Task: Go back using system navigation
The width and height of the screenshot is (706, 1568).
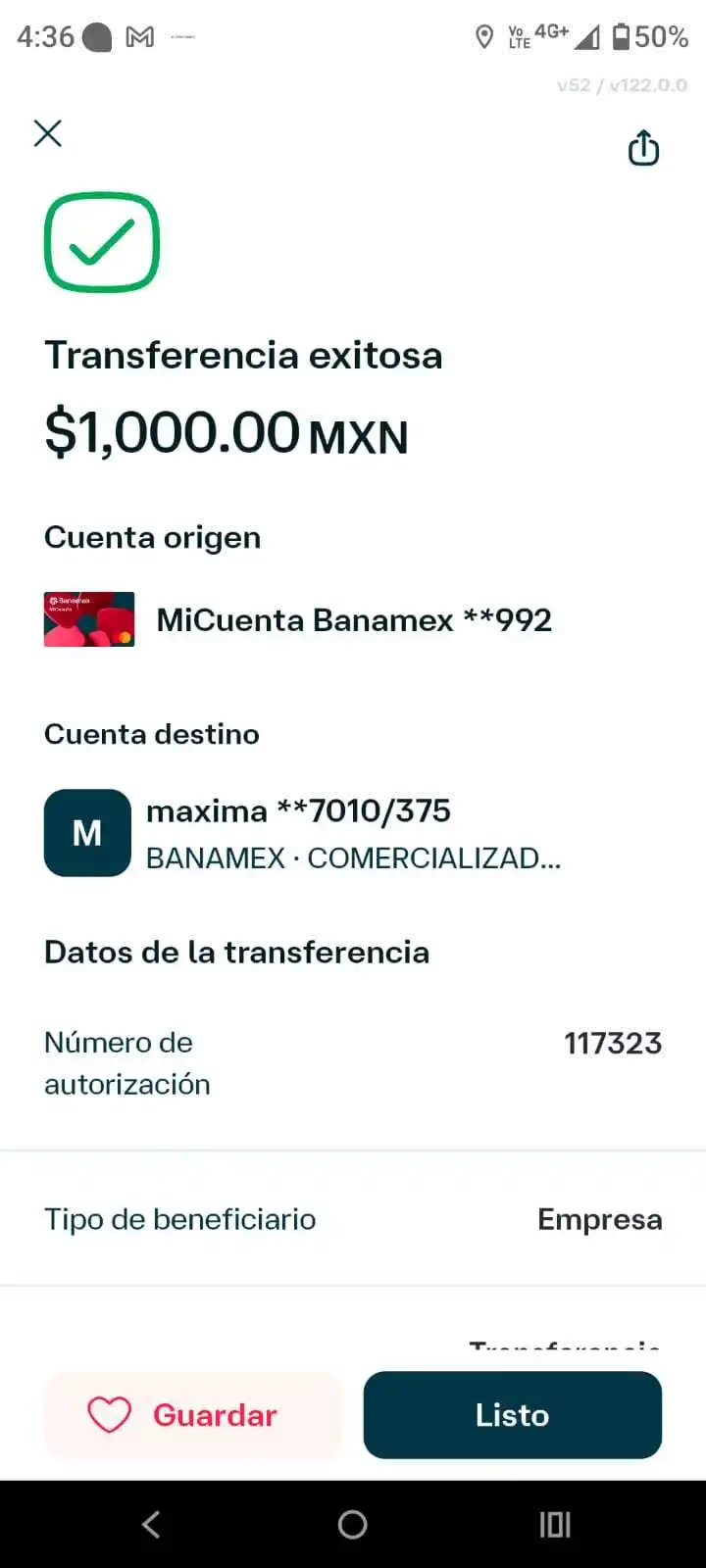Action: point(151,1524)
